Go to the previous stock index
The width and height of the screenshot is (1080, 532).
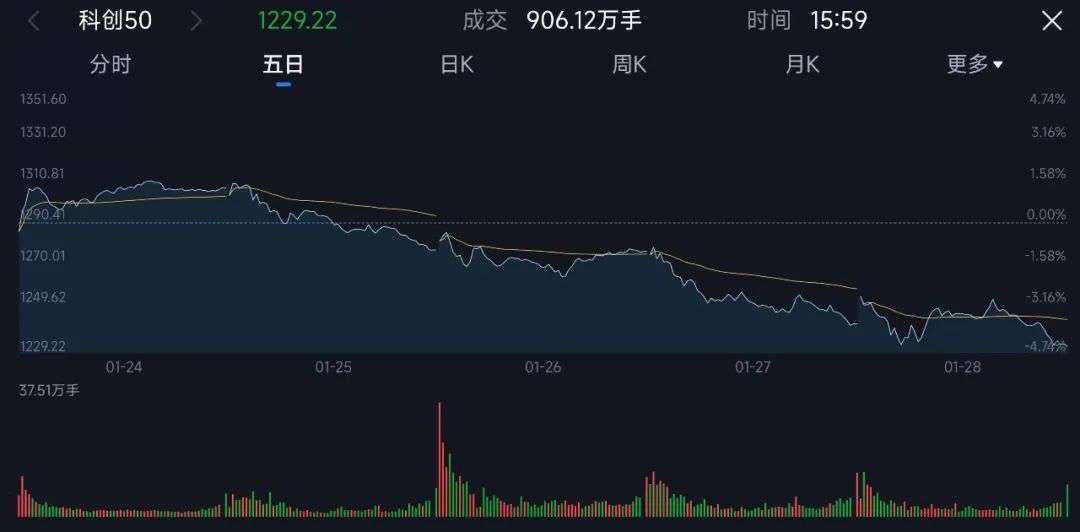[34, 21]
